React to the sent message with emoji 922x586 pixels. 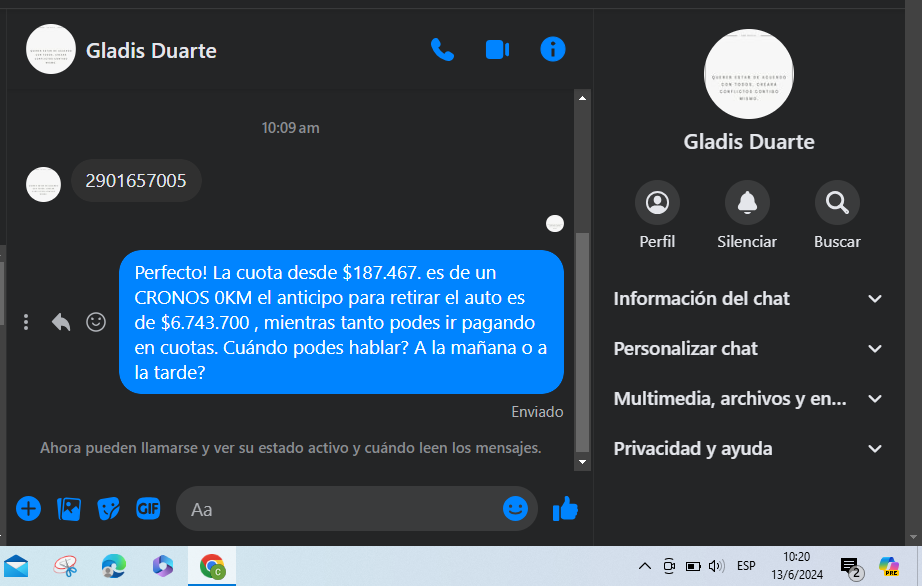(x=96, y=322)
